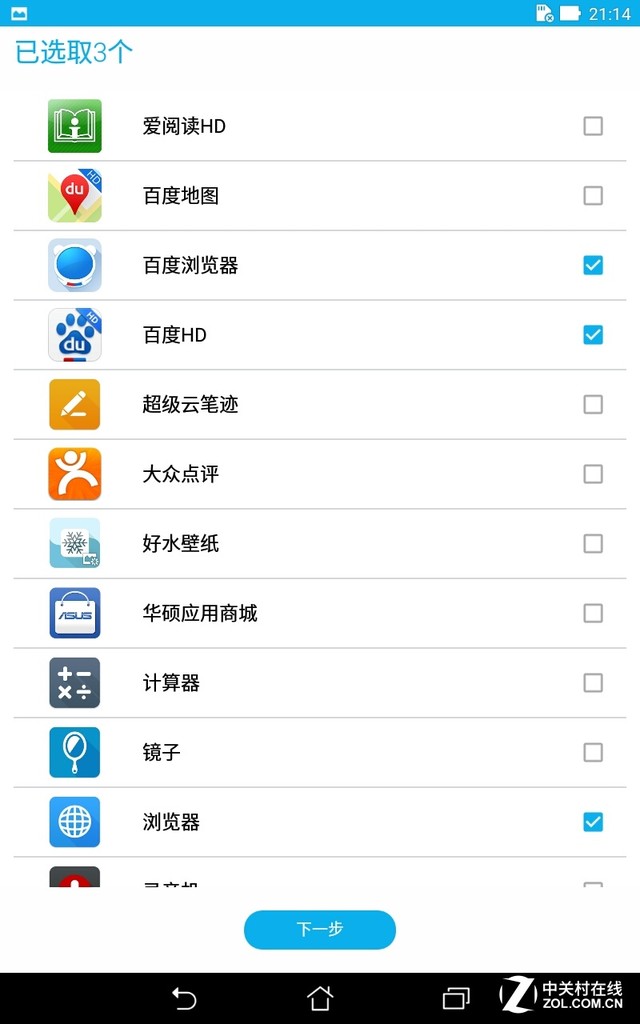The height and width of the screenshot is (1024, 640).
Task: Check the 超级云笔迹 box
Action: [x=592, y=404]
